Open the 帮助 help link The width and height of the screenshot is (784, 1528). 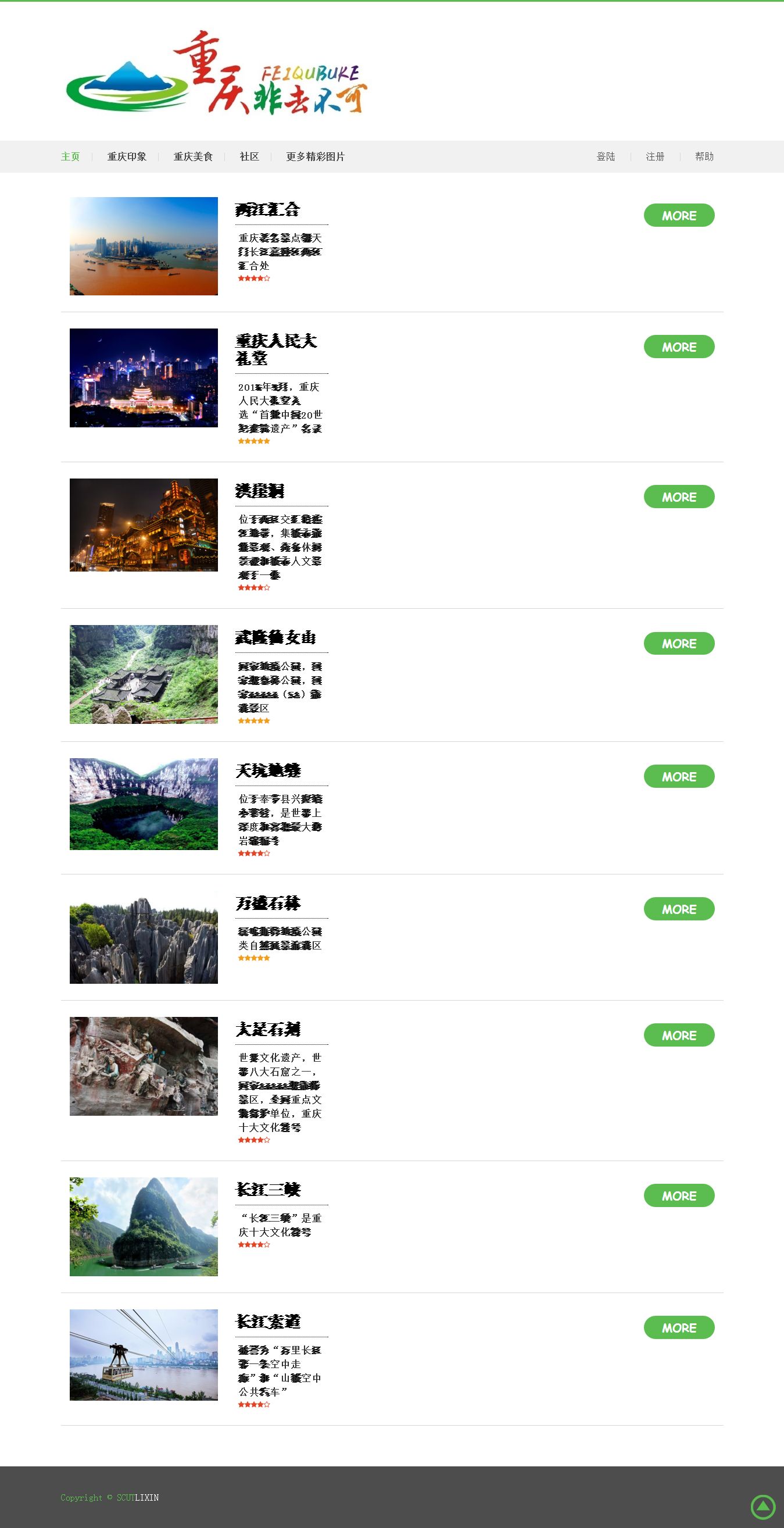(704, 156)
